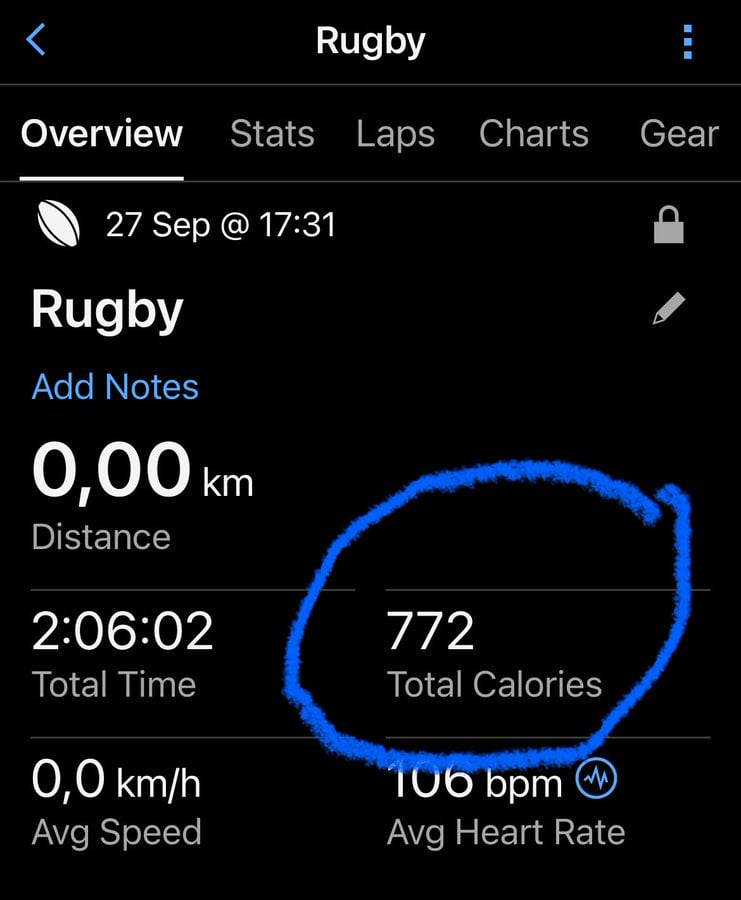The width and height of the screenshot is (741, 900).
Task: Edit the activity name with the pencil
Action: click(668, 310)
